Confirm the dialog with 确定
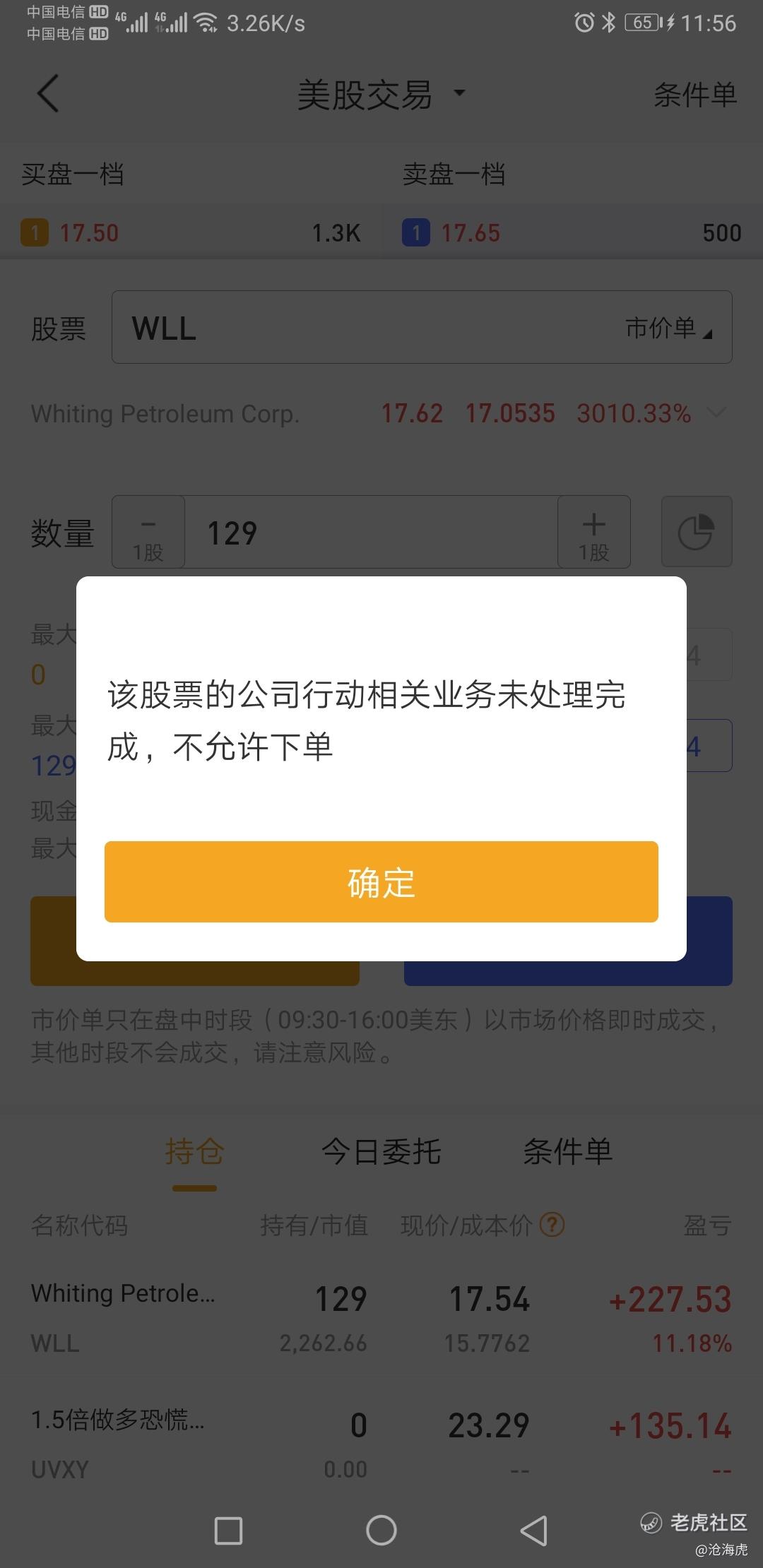The width and height of the screenshot is (763, 1568). [x=381, y=881]
